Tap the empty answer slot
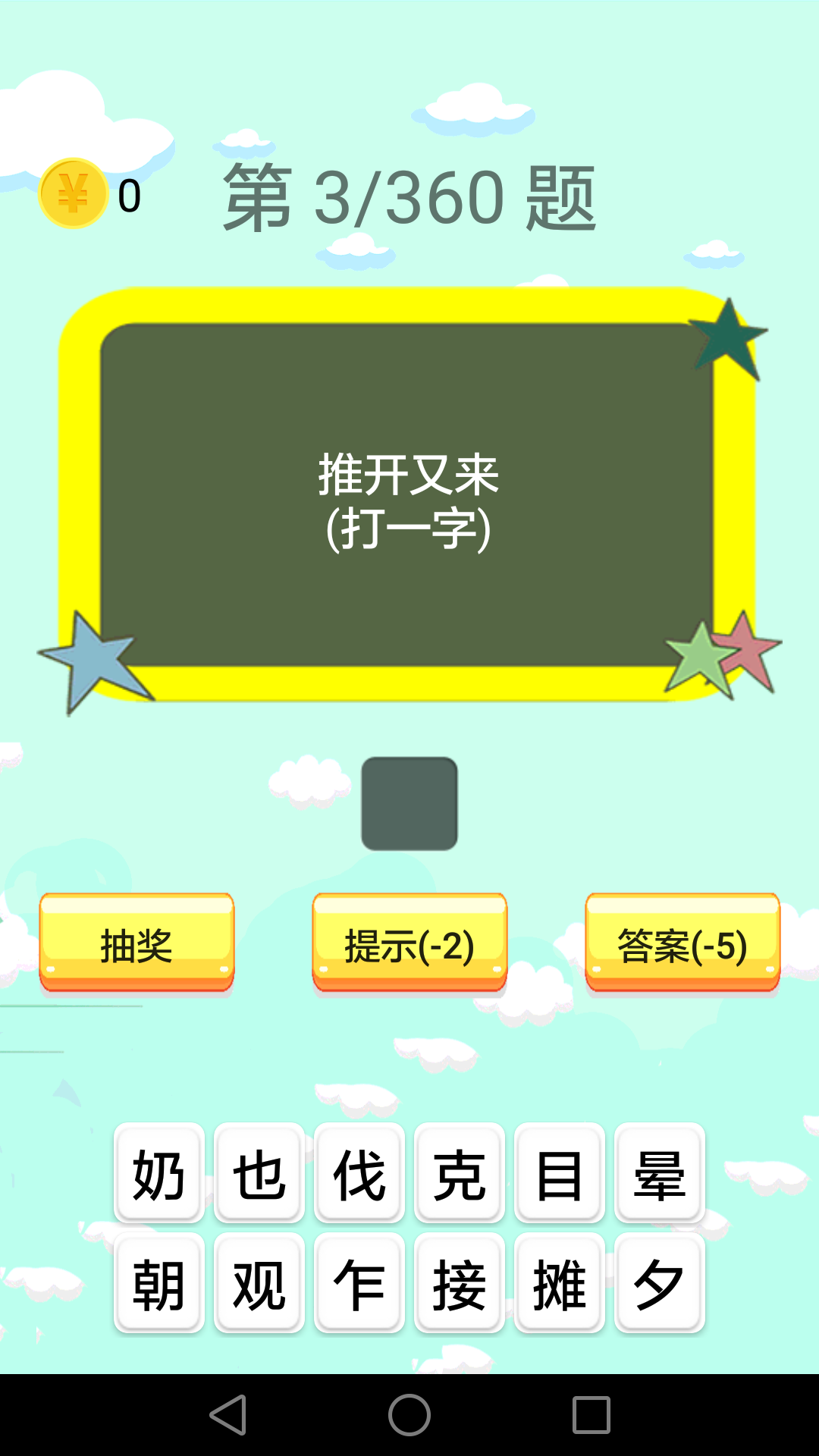This screenshot has height=1456, width=819. [409, 804]
